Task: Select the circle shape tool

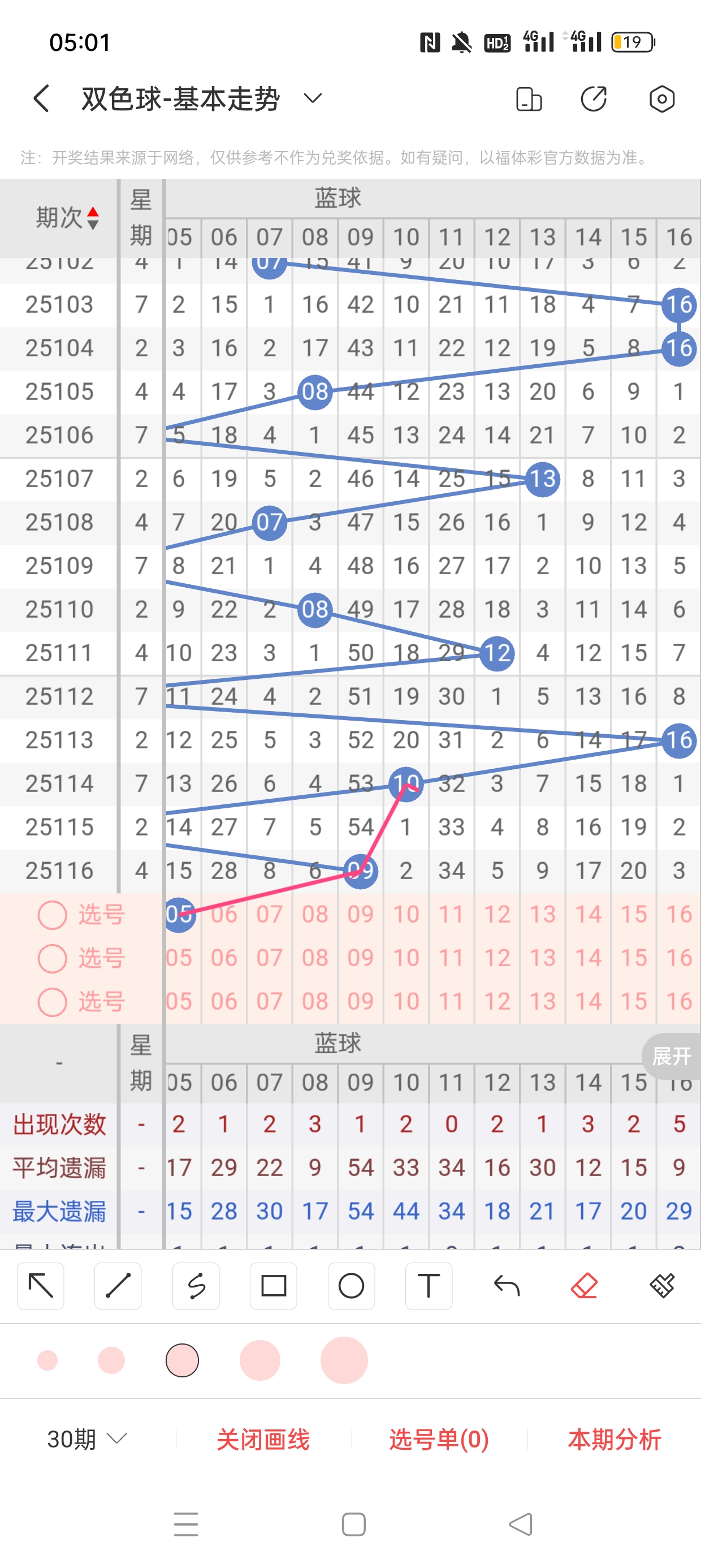Action: tap(351, 1286)
